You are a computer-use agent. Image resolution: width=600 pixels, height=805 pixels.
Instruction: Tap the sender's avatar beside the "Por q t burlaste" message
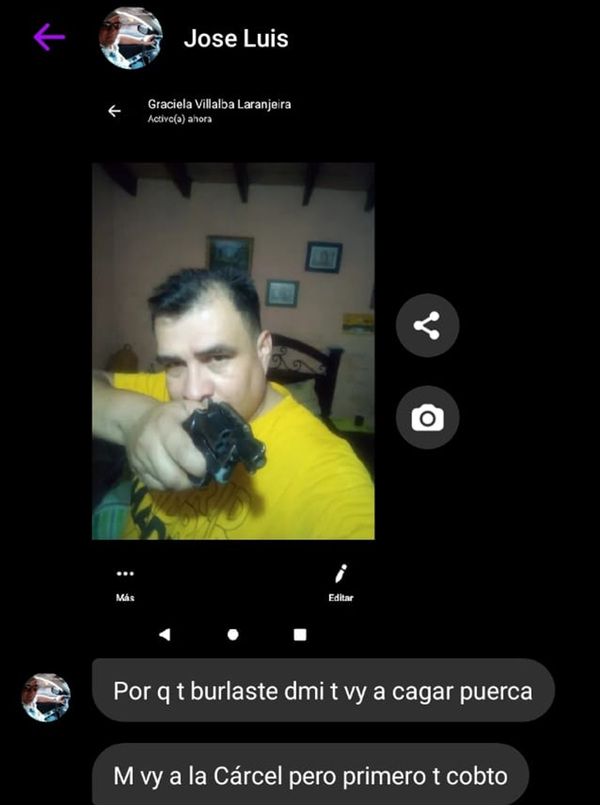[x=46, y=697]
